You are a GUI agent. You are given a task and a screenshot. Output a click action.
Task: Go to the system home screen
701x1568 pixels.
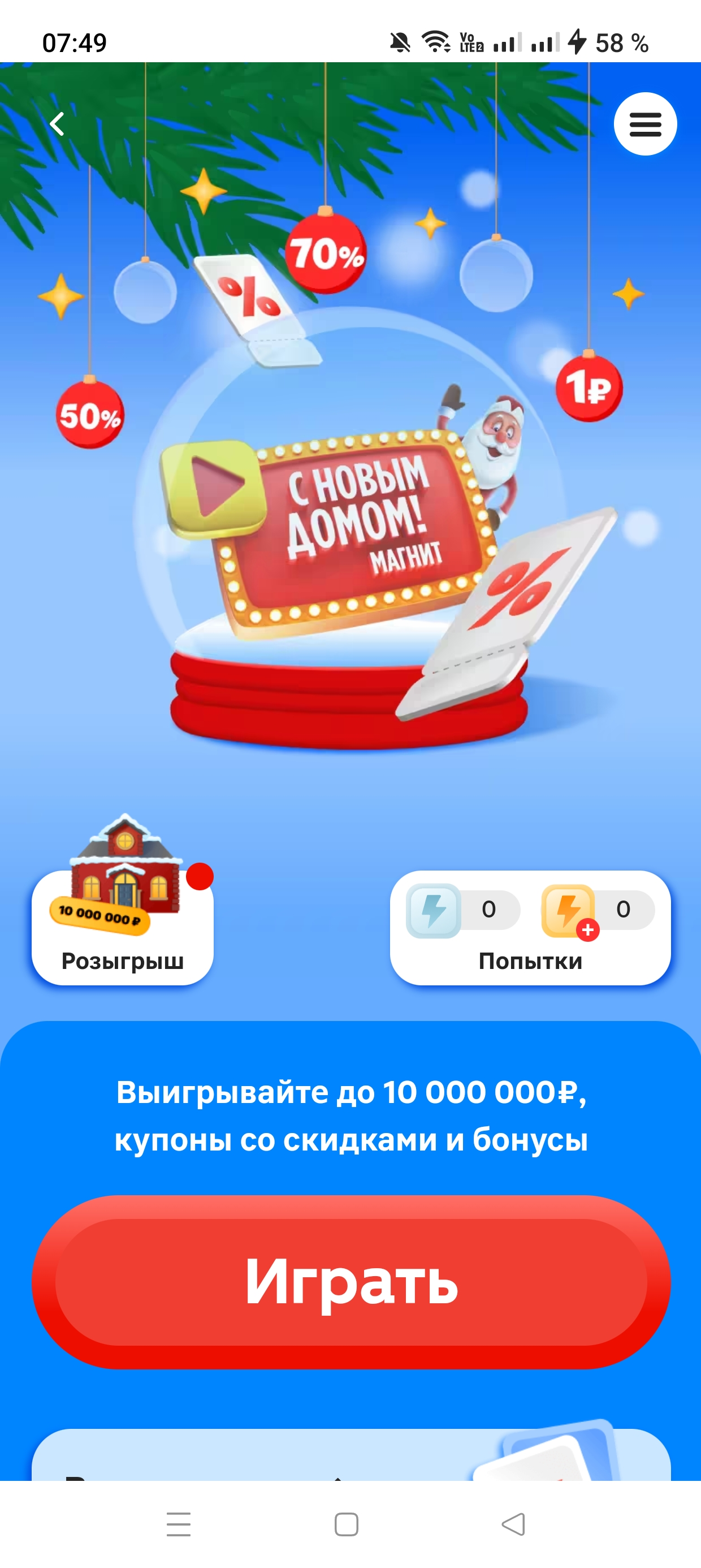point(346,1525)
